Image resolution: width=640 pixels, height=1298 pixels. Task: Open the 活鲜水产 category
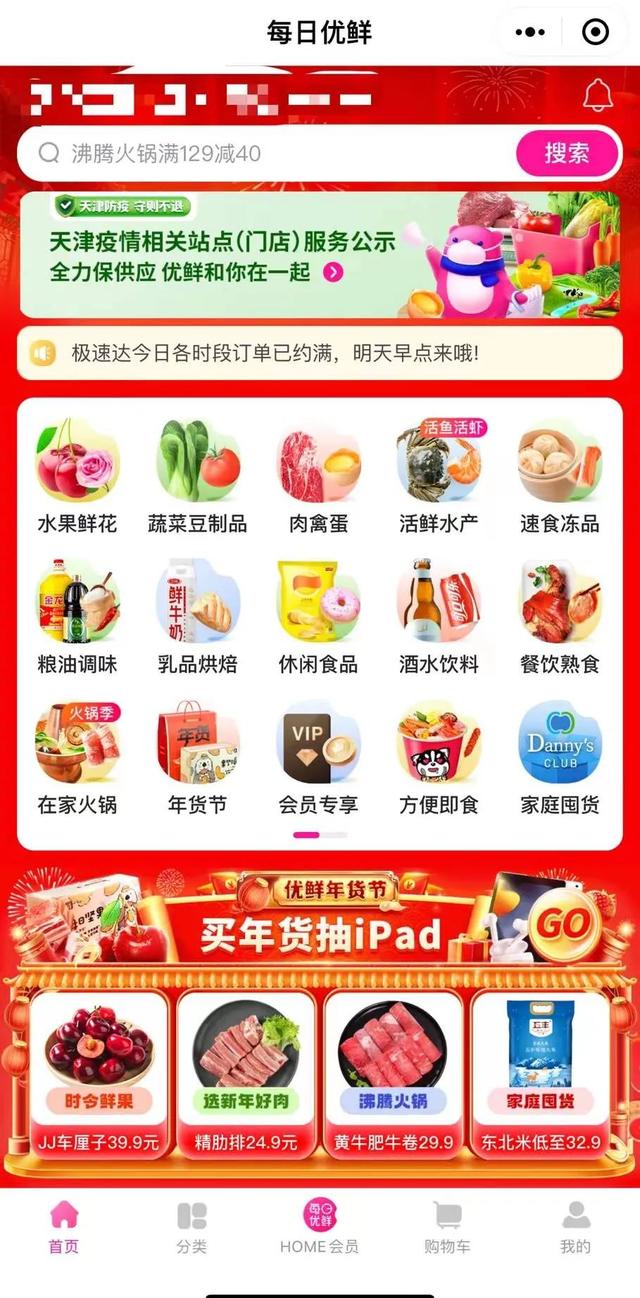[x=438, y=478]
